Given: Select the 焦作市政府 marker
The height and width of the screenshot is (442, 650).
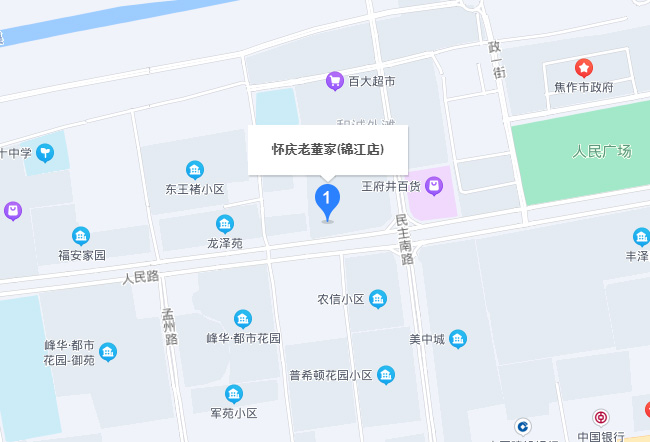Looking at the screenshot, I should [583, 68].
